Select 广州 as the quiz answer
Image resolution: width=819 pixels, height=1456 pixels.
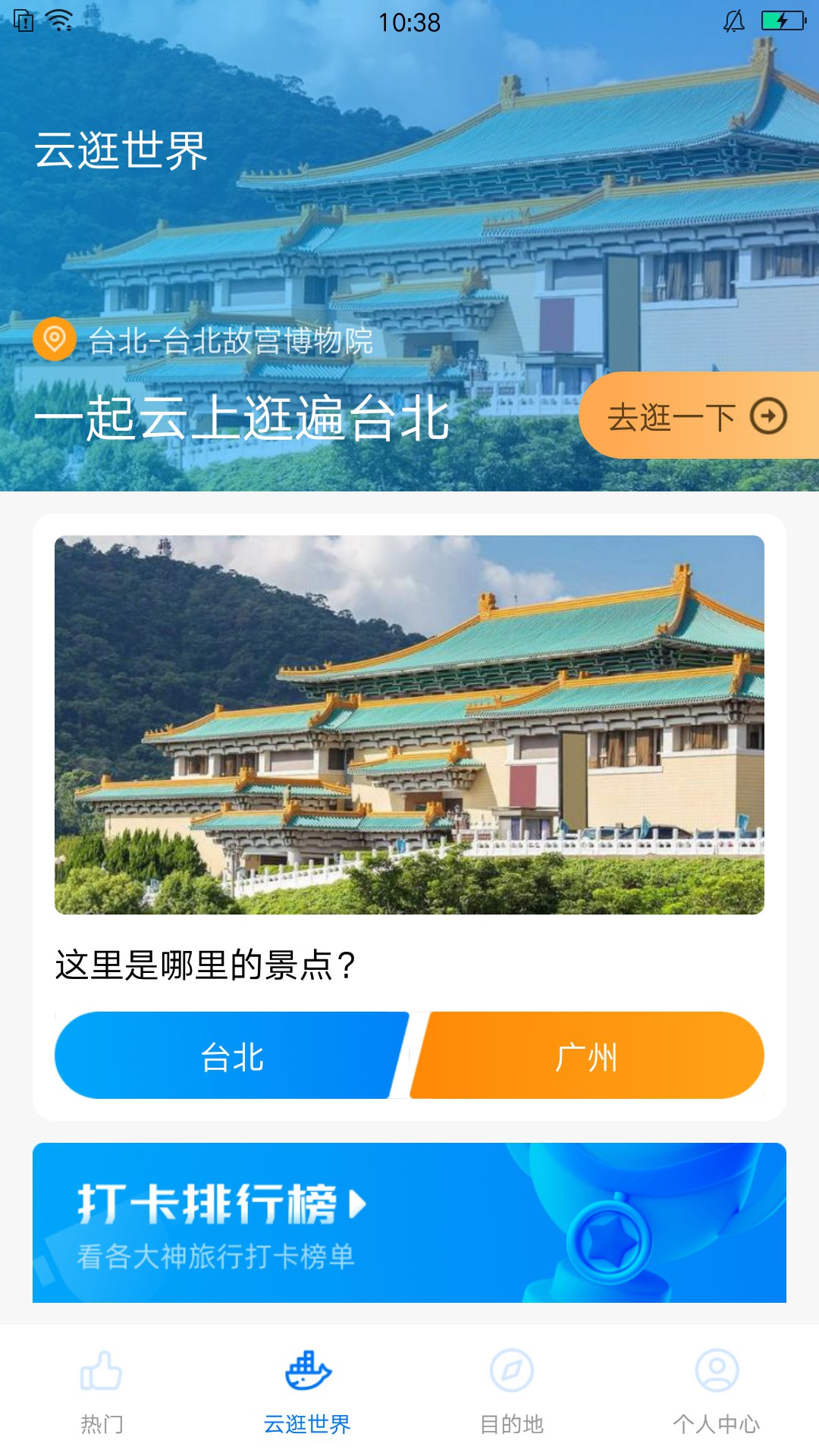pyautogui.click(x=588, y=1055)
